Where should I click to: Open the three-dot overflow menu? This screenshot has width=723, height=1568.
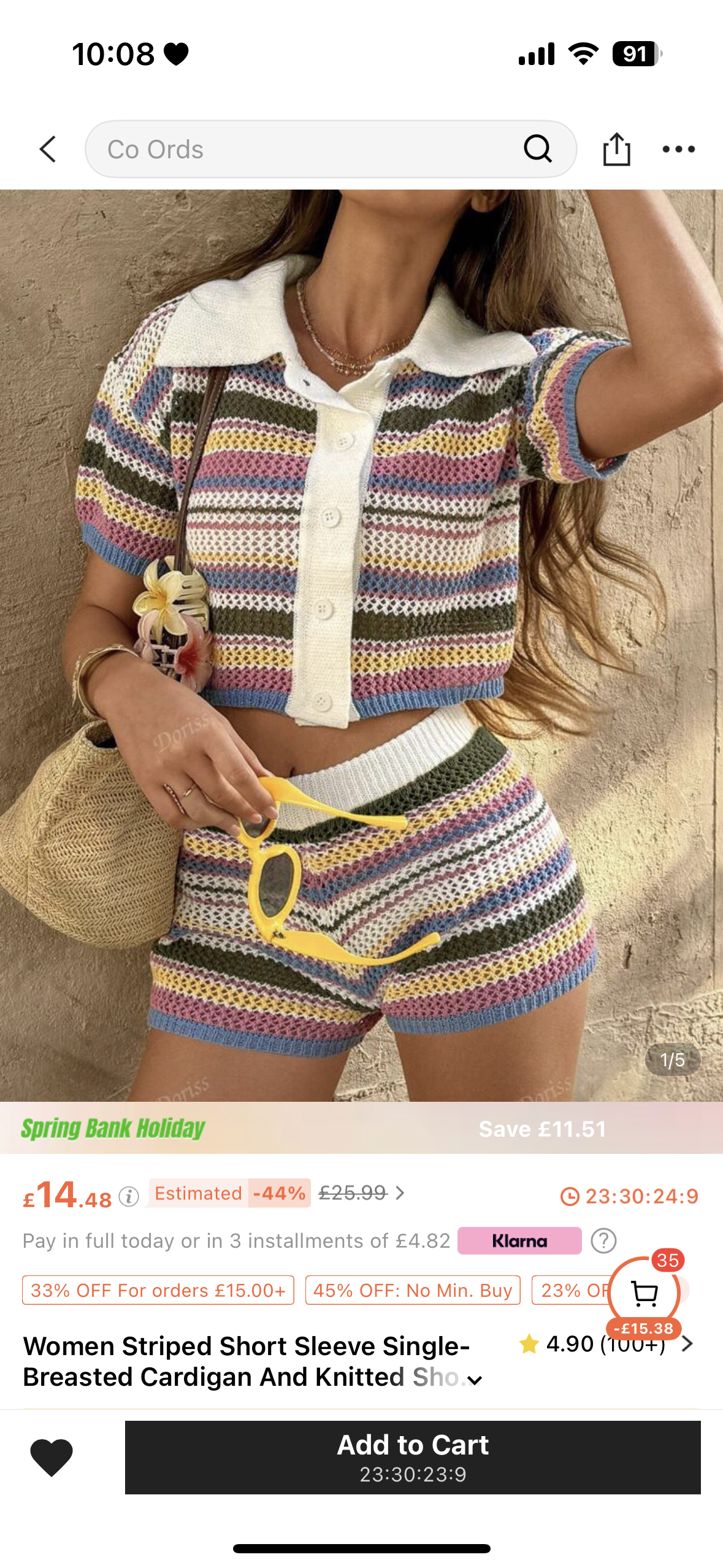pos(679,149)
